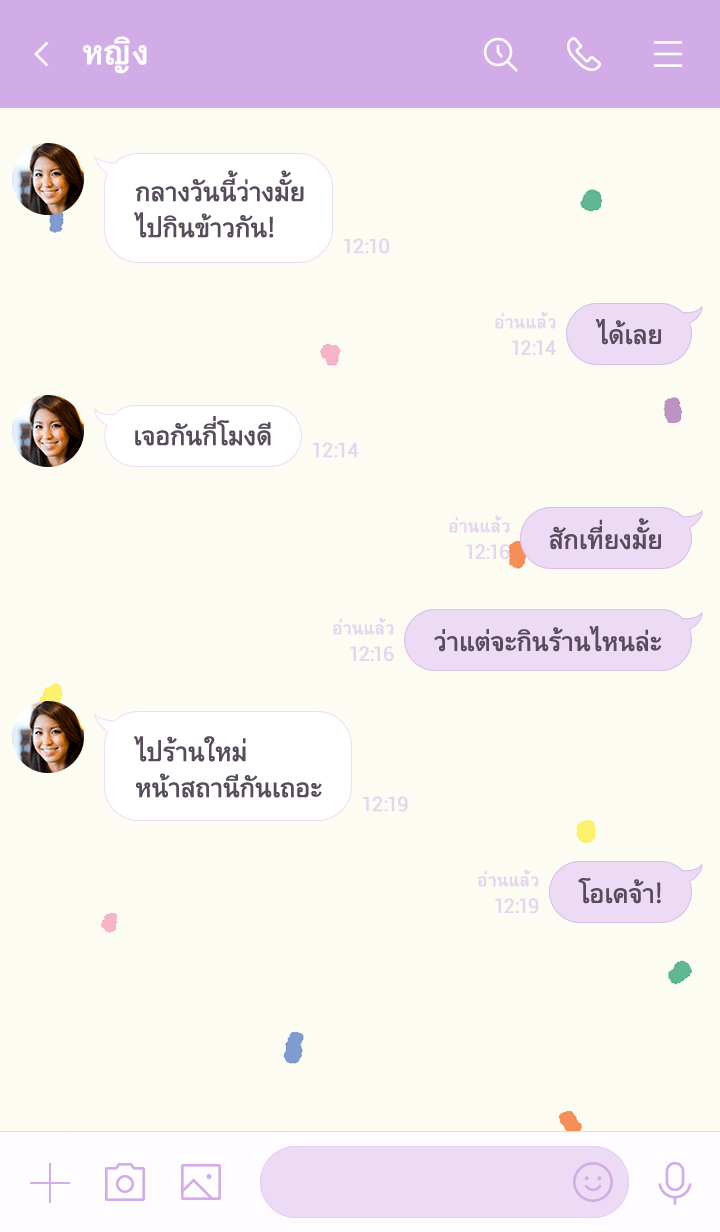720x1232 pixels.
Task: Go back from the chat with หญิง
Action: 41,54
